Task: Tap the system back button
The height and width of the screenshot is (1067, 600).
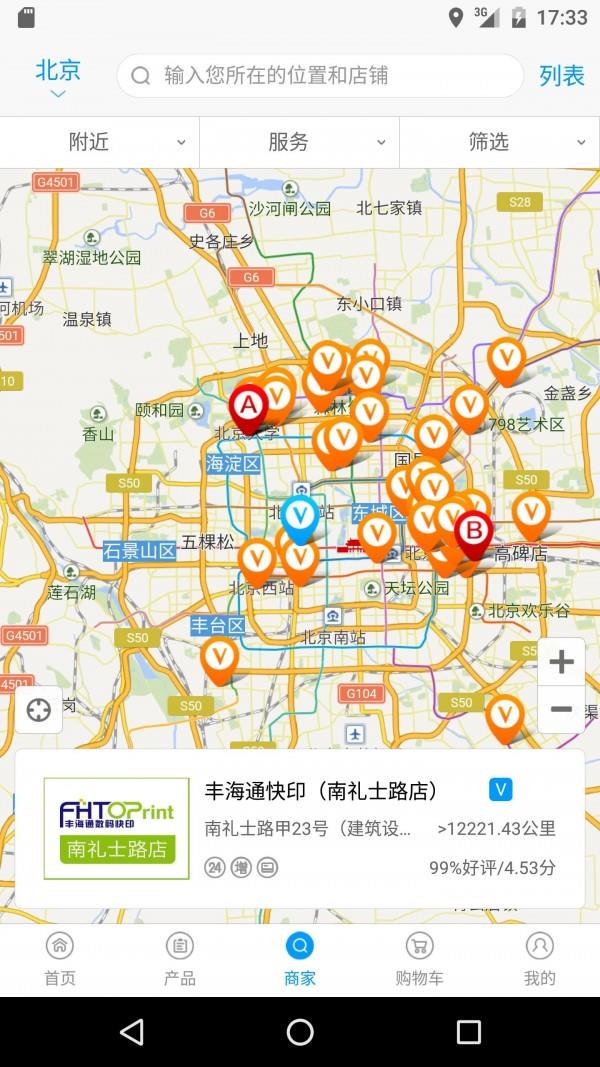Action: 132,1032
